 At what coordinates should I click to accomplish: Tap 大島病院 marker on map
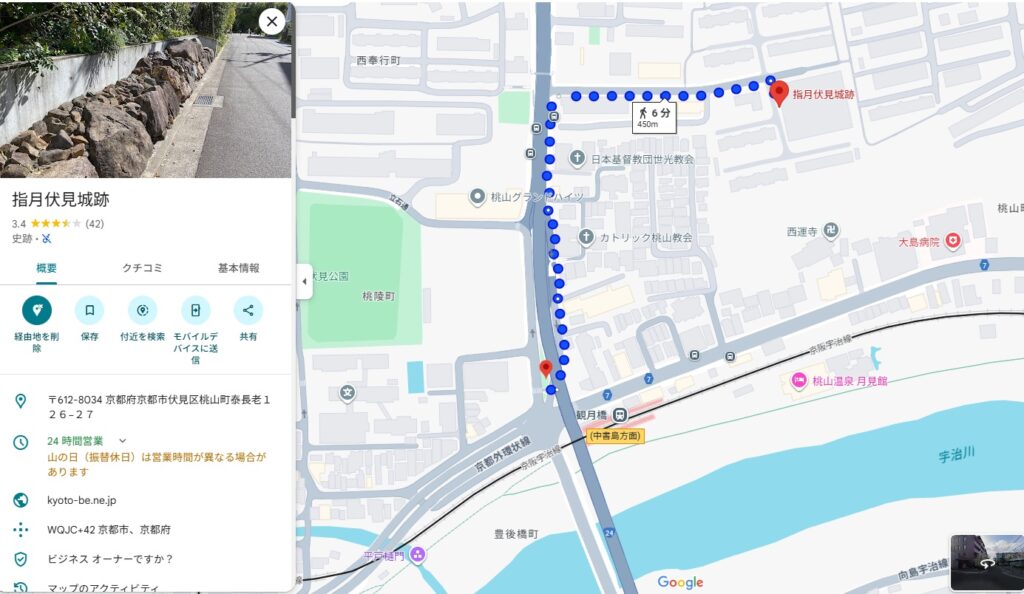tap(953, 241)
